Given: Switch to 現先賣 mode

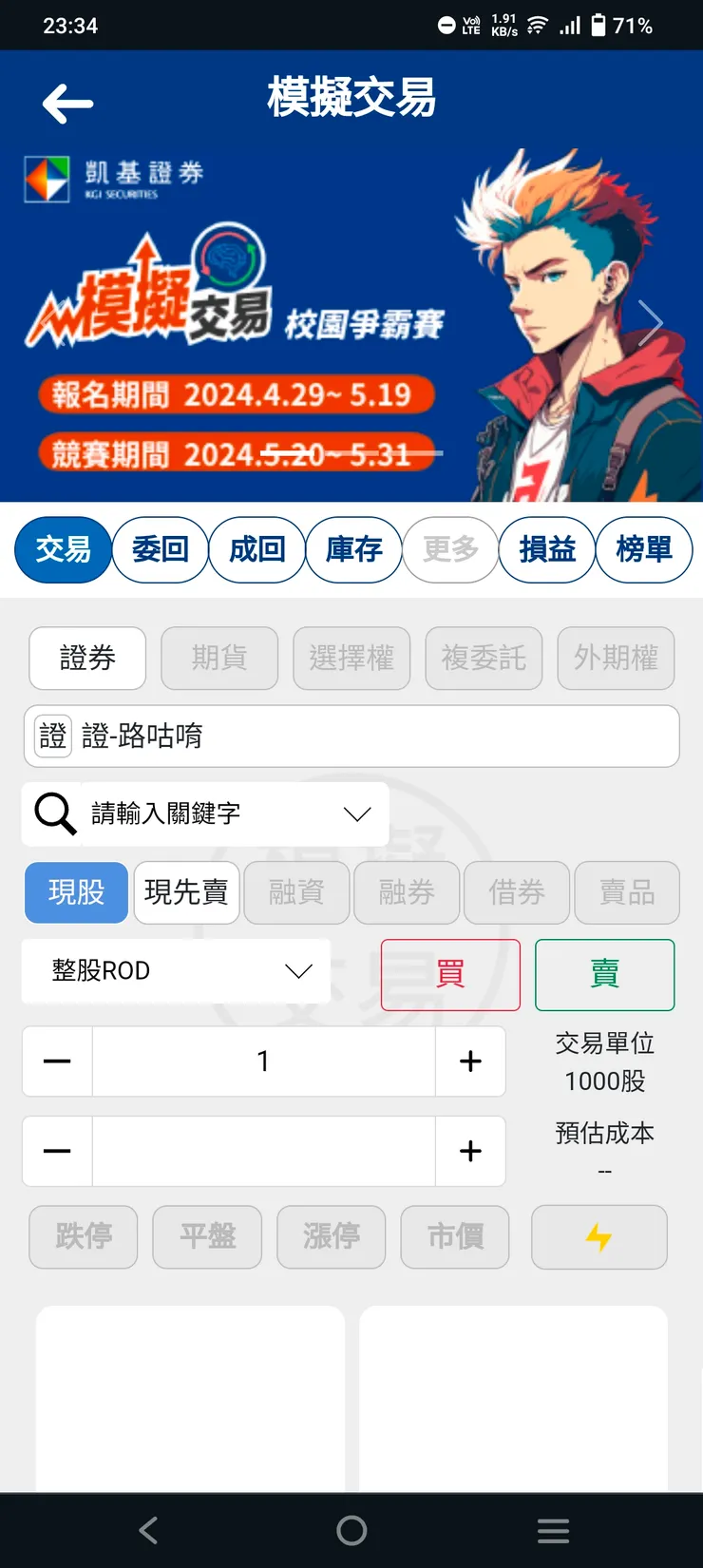Looking at the screenshot, I should [186, 892].
